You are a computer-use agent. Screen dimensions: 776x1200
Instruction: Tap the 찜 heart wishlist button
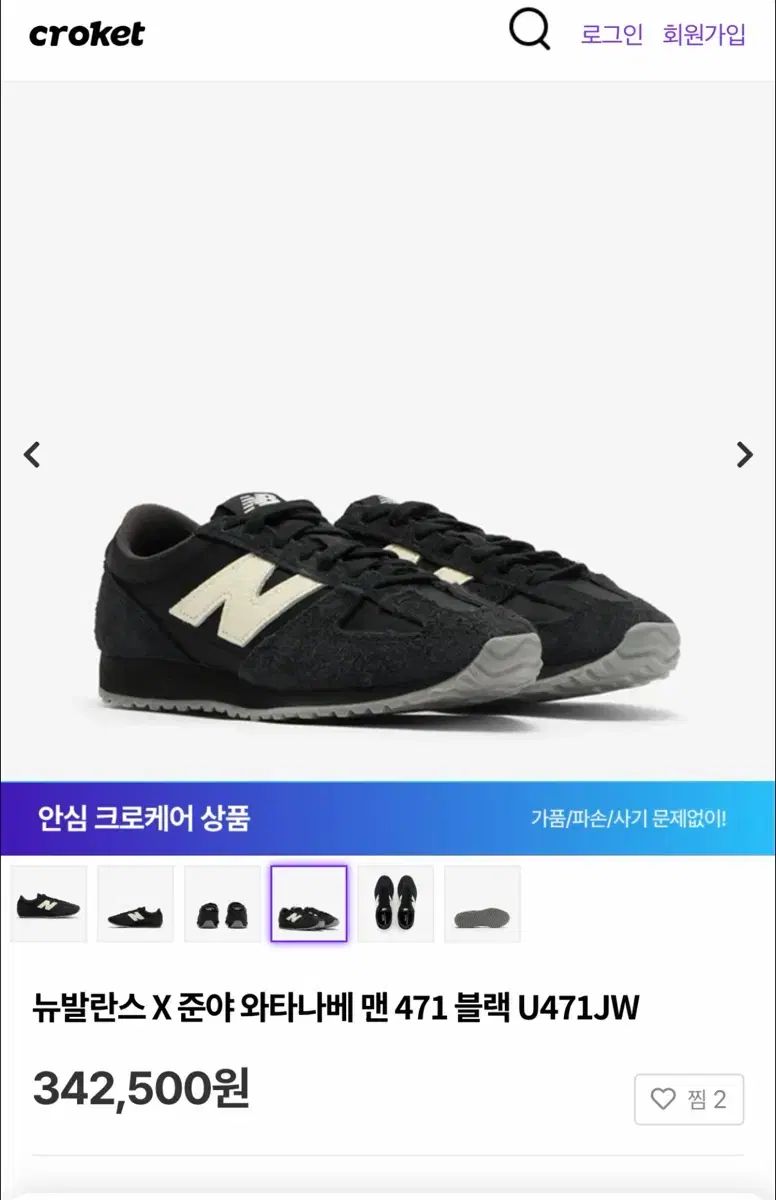689,1100
